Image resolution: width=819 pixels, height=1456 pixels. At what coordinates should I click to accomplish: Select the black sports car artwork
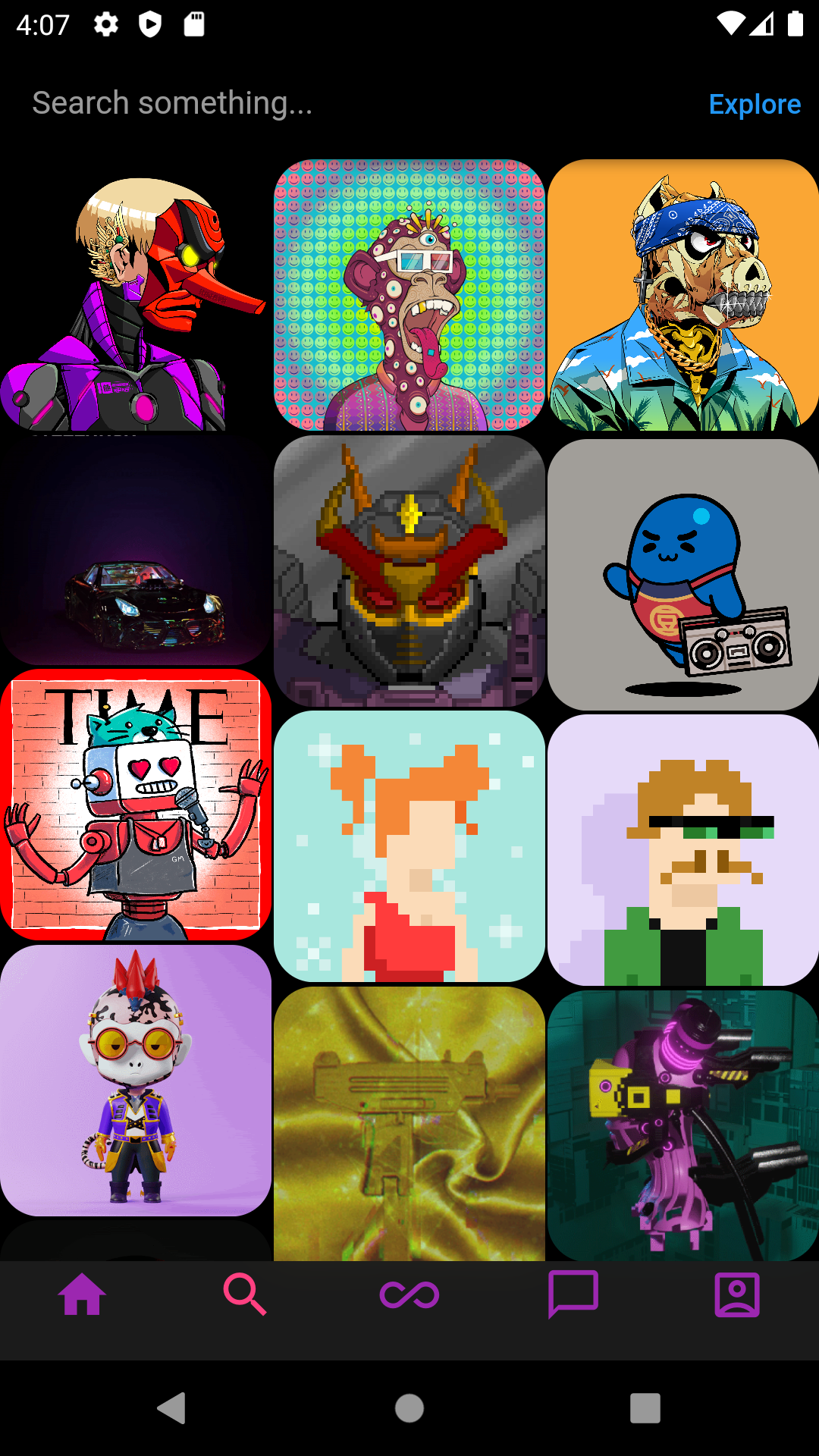tap(135, 552)
